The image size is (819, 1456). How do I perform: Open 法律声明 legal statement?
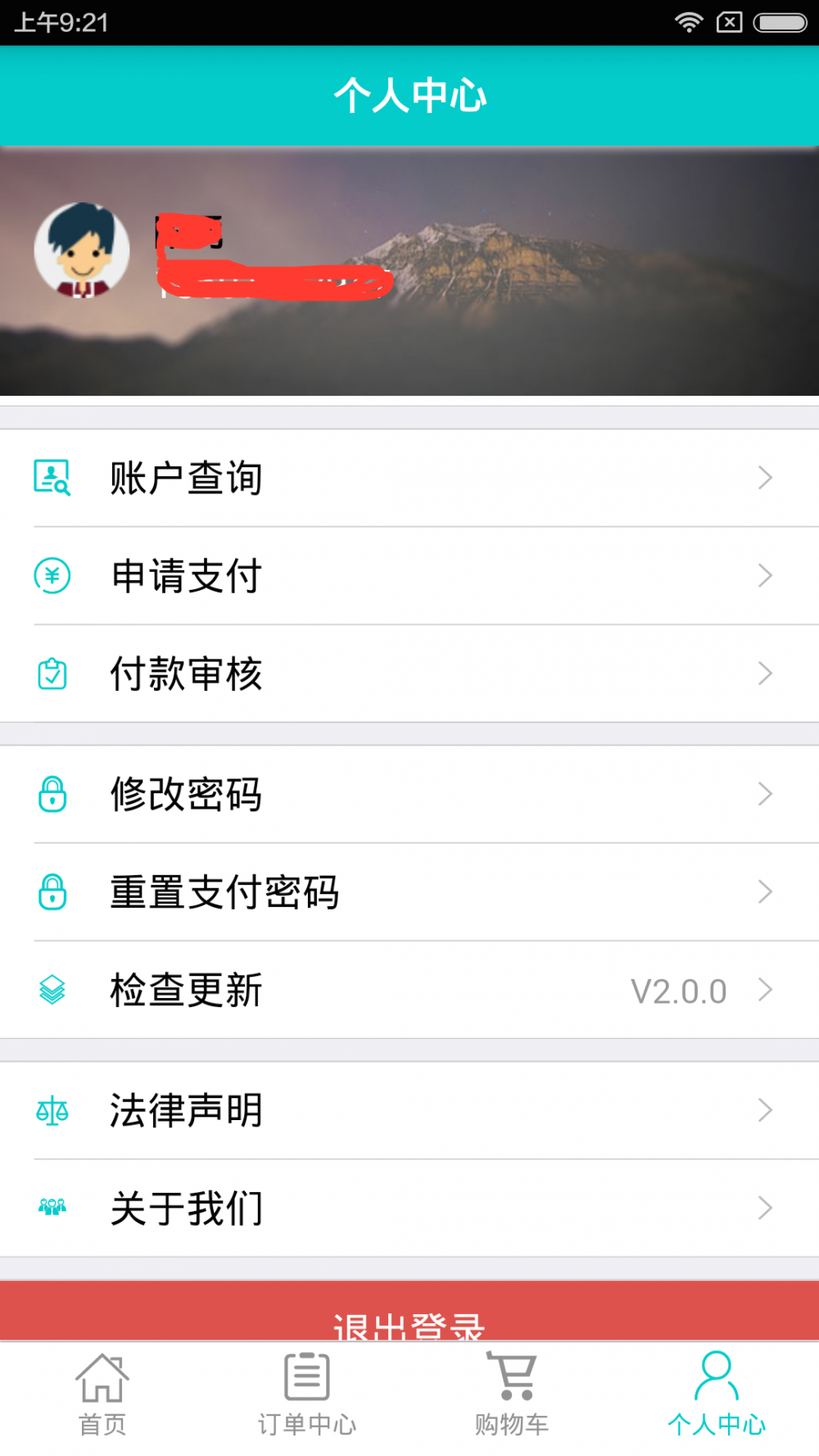(409, 1110)
